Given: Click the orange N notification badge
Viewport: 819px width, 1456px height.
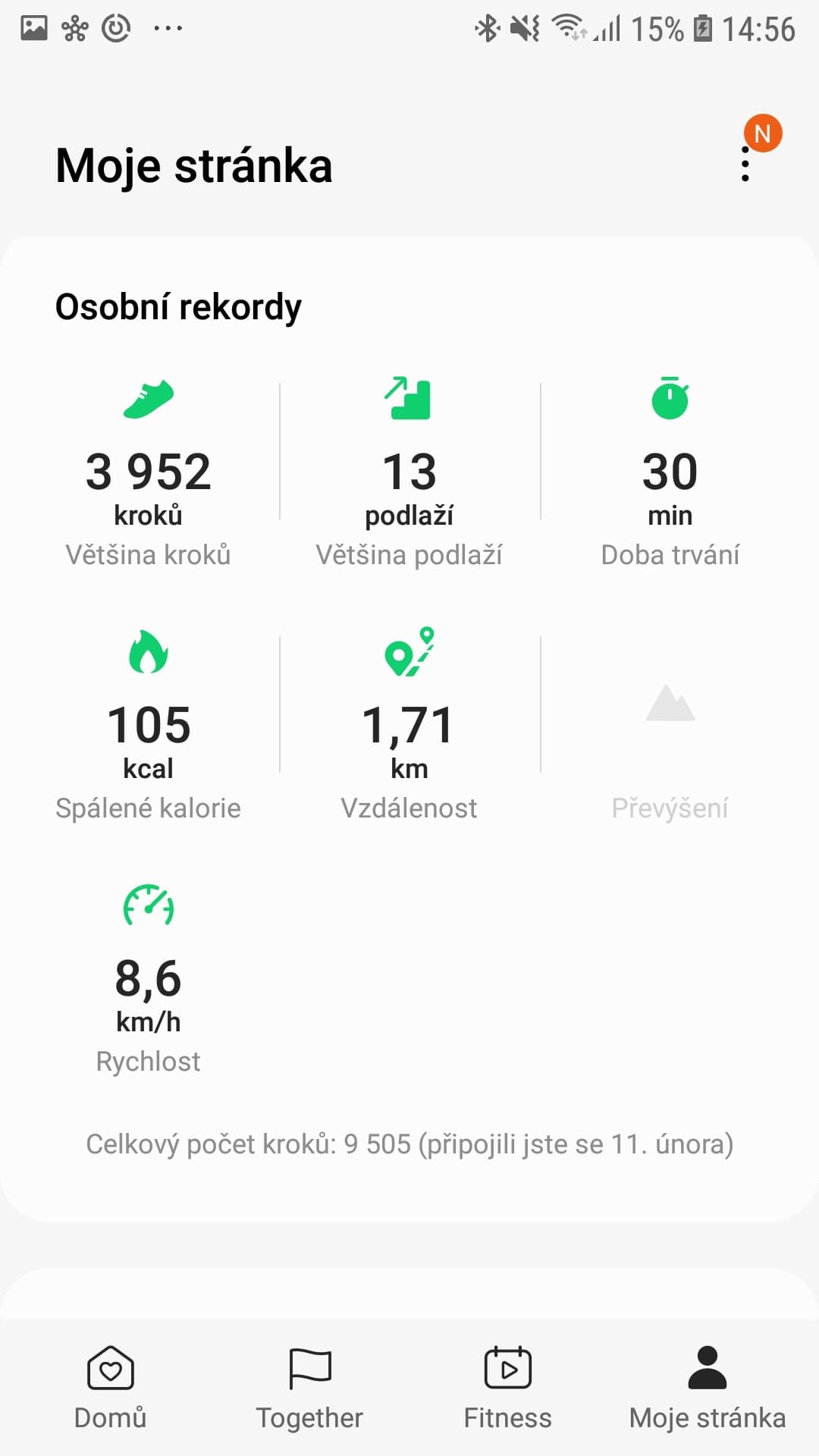Looking at the screenshot, I should coord(763,133).
